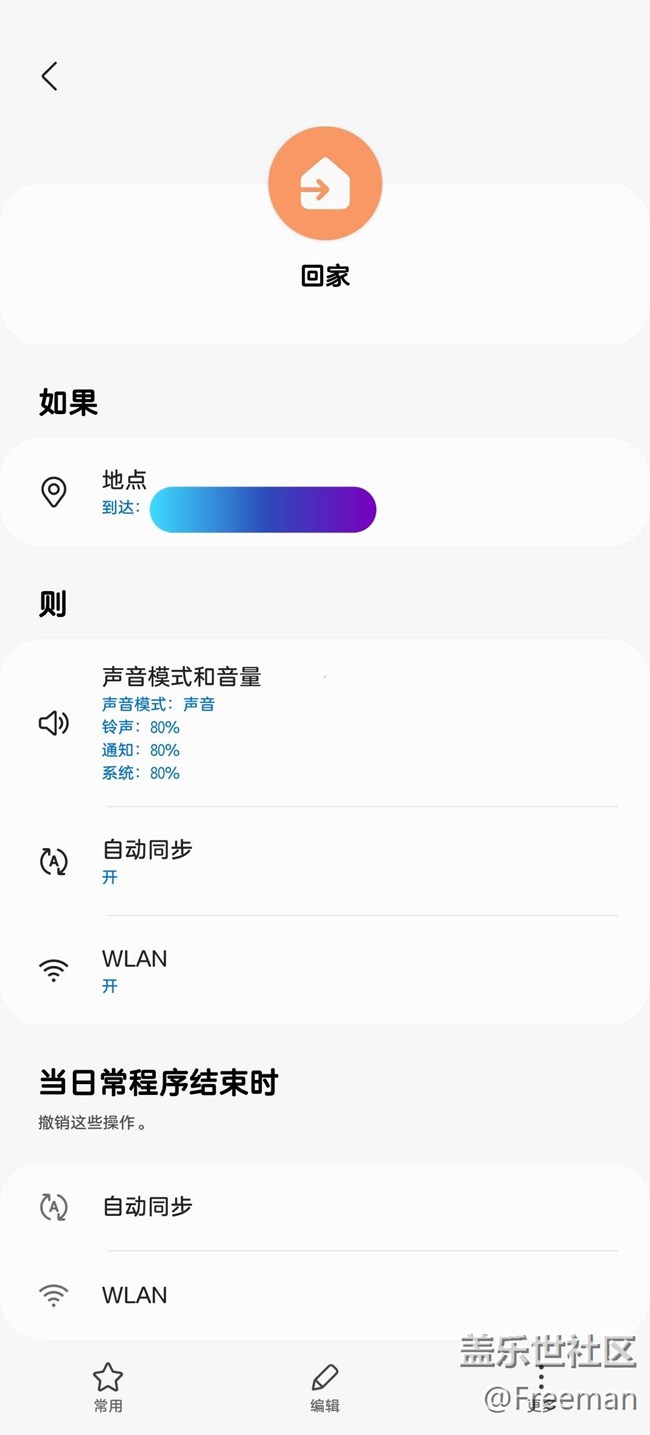Add routine to 常用 favorites
650x1435 pixels.
point(108,1387)
